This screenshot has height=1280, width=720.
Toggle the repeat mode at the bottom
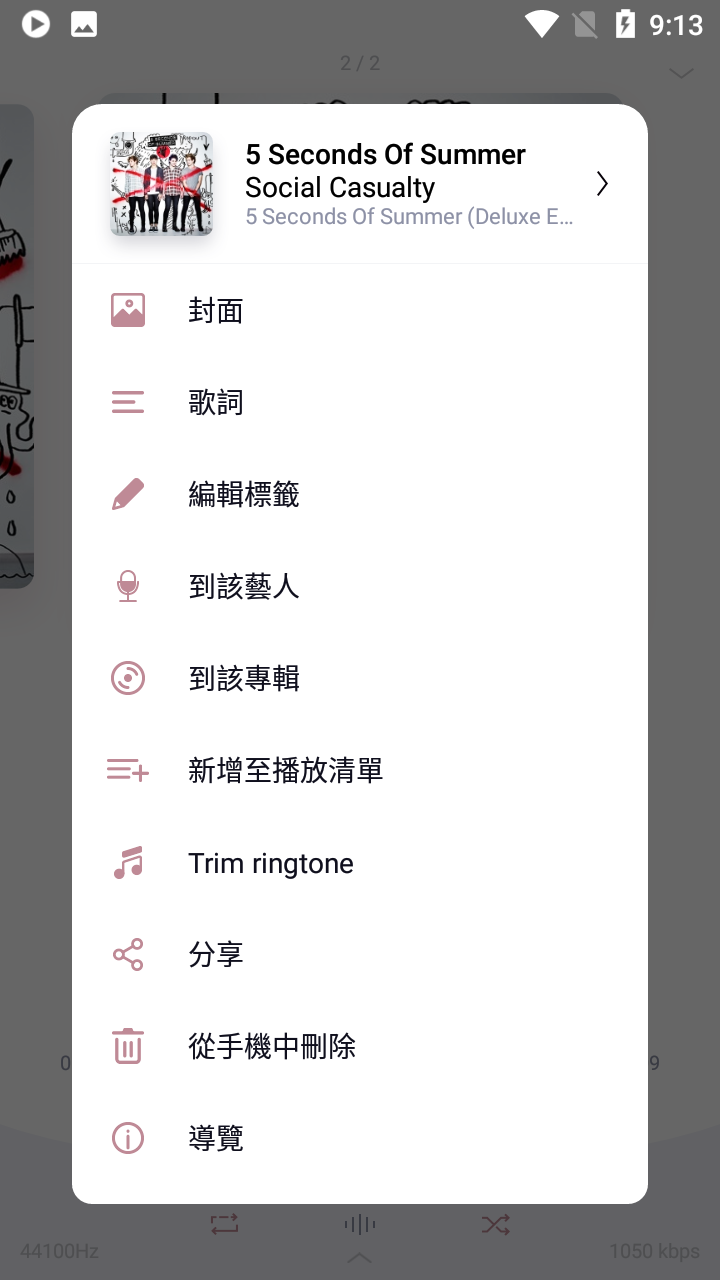click(225, 1223)
